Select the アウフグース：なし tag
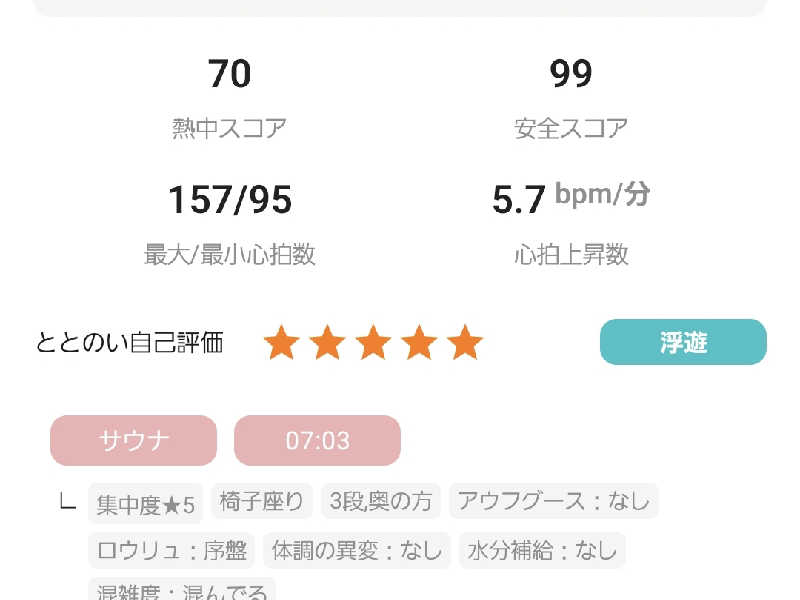 pyautogui.click(x=554, y=501)
